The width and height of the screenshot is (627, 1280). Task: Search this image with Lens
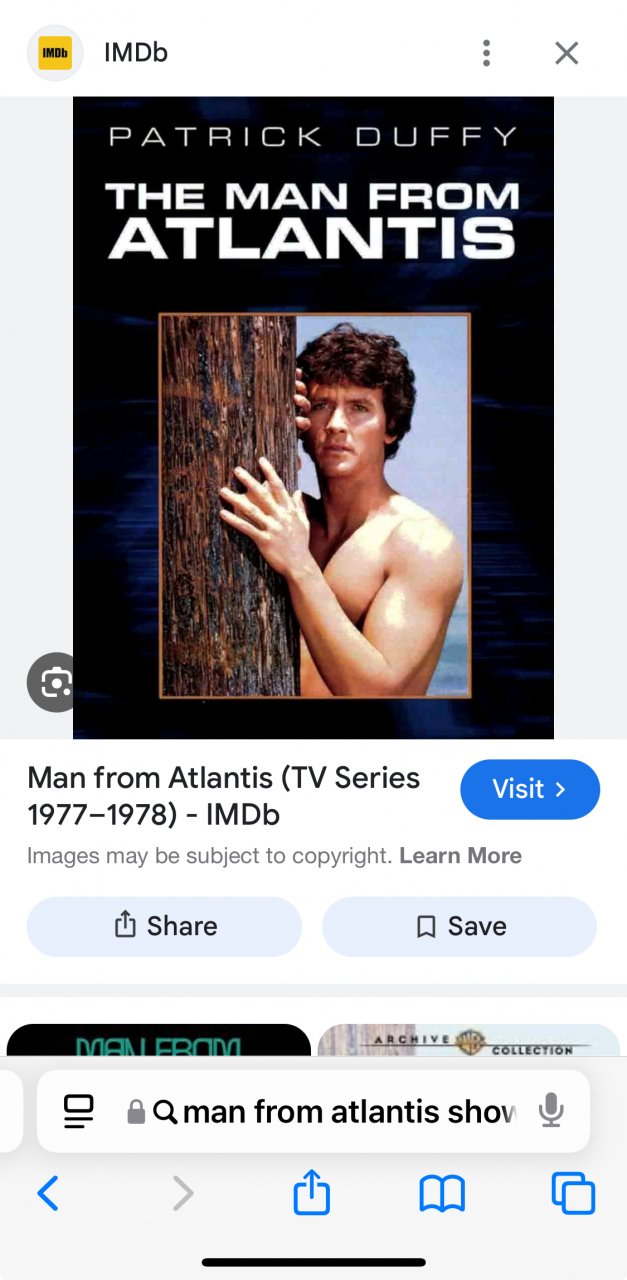[x=54, y=682]
